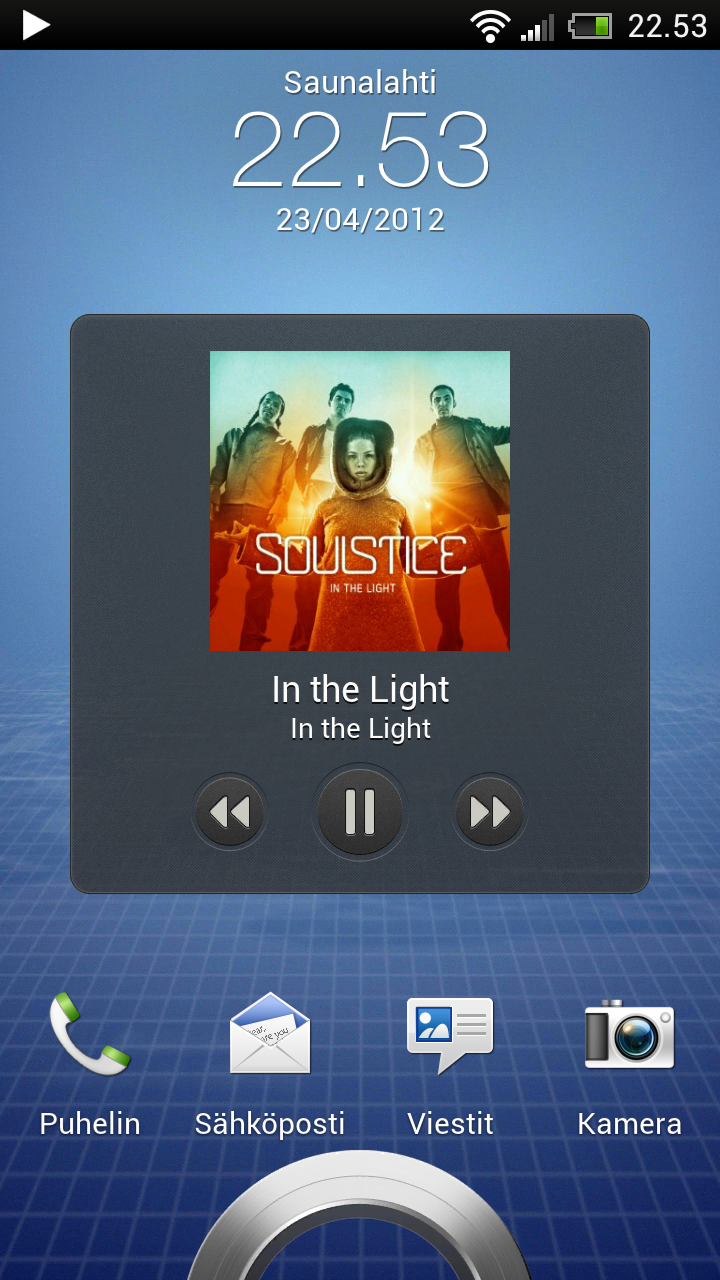Skip to the next track
This screenshot has width=720, height=1280.
click(490, 811)
